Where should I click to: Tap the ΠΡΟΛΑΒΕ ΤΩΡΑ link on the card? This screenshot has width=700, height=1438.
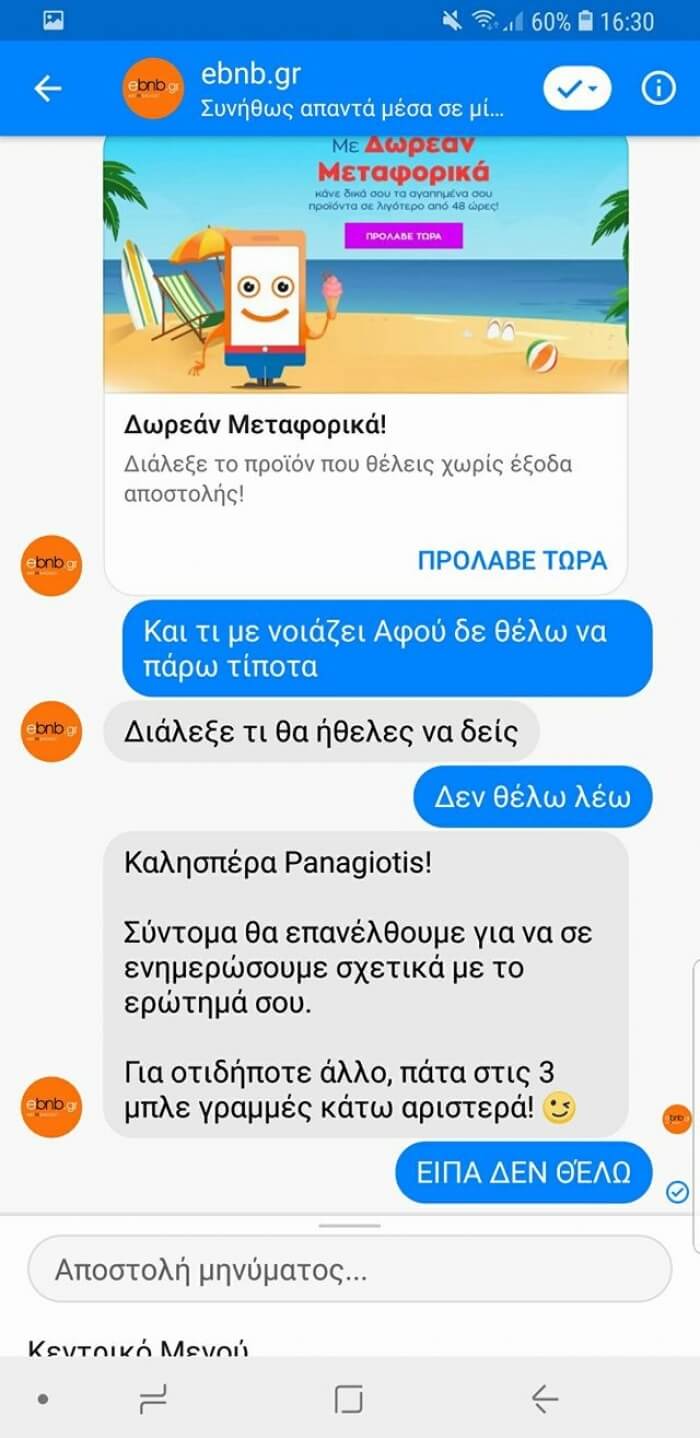point(511,559)
